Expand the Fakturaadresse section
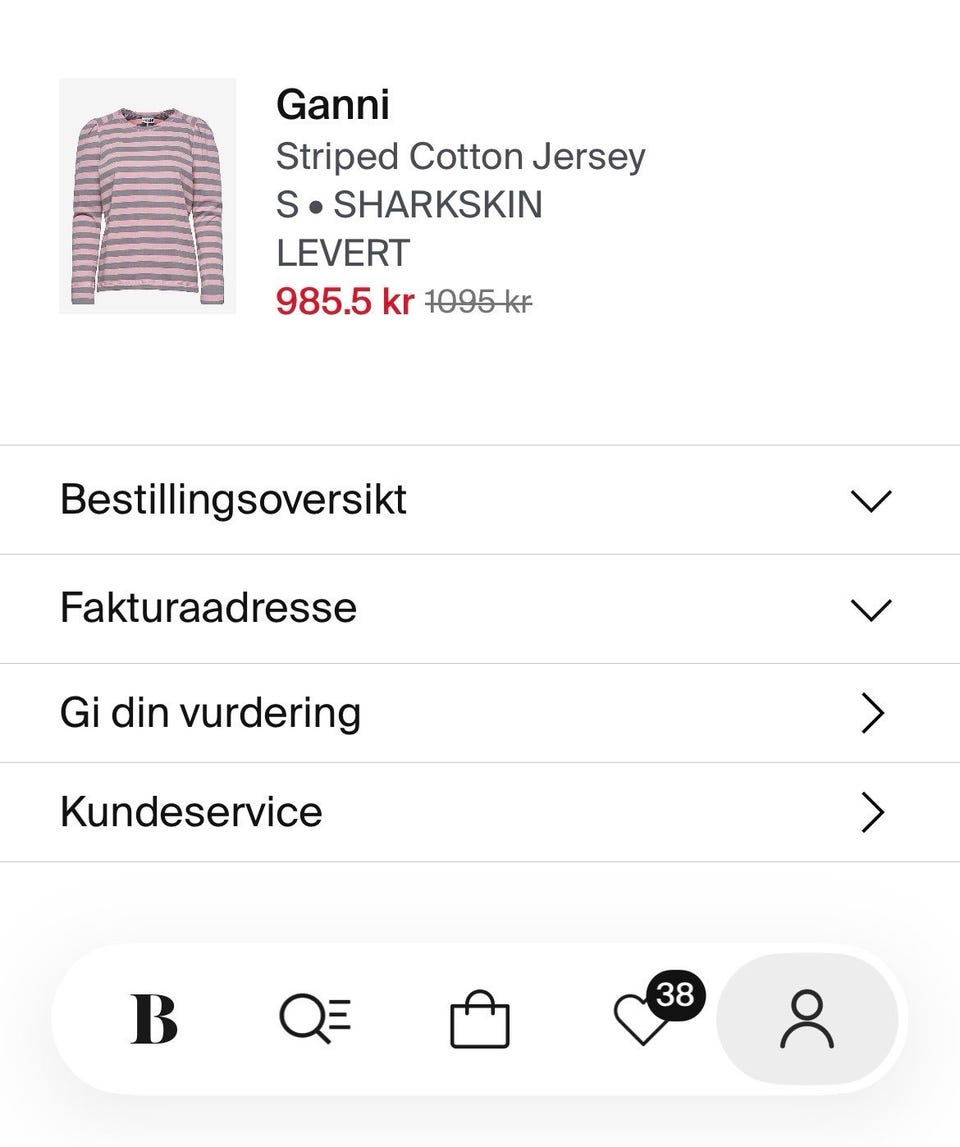960x1147 pixels. point(207,608)
